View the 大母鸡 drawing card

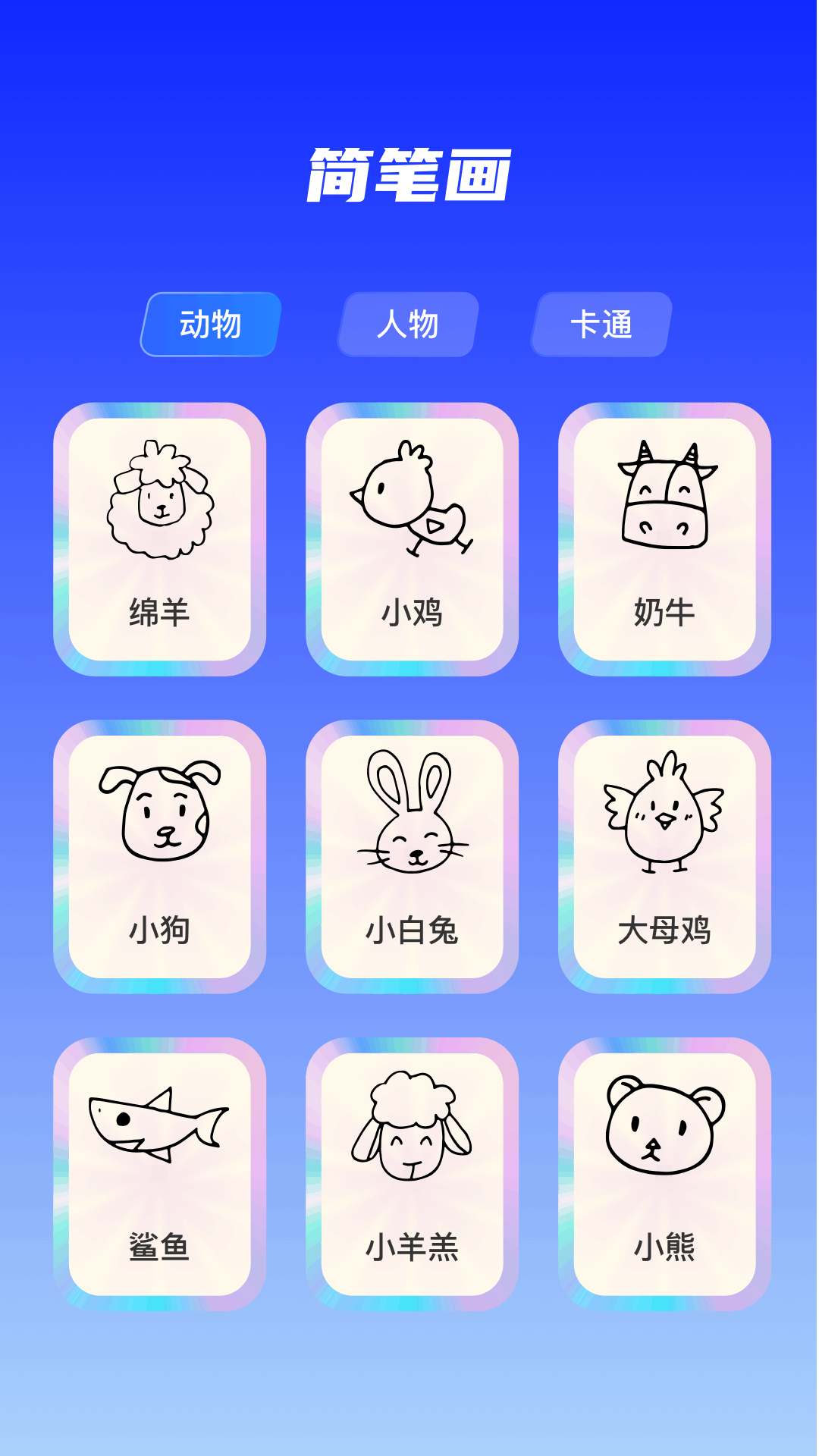click(664, 857)
